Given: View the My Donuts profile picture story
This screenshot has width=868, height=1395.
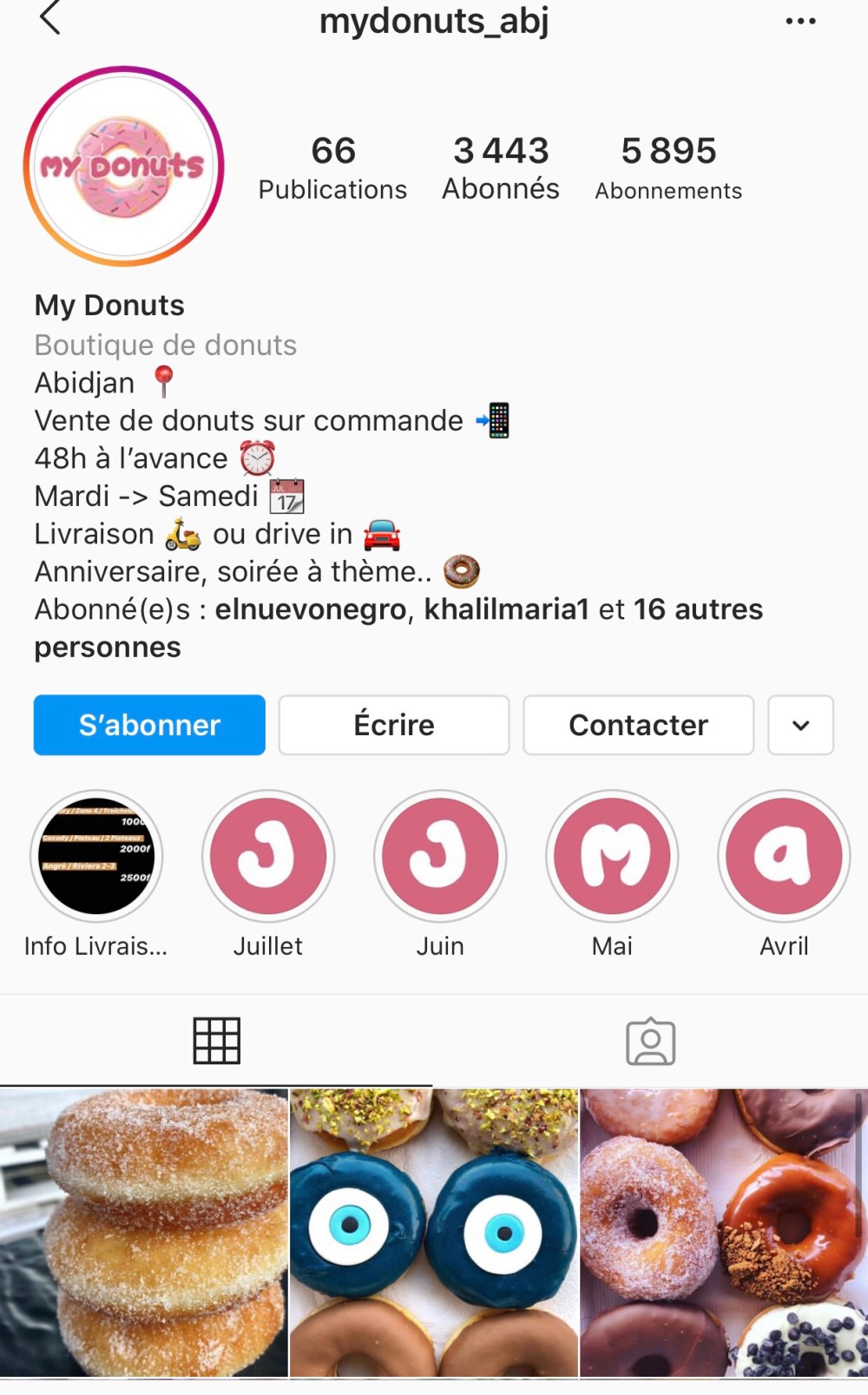Looking at the screenshot, I should pyautogui.click(x=124, y=166).
